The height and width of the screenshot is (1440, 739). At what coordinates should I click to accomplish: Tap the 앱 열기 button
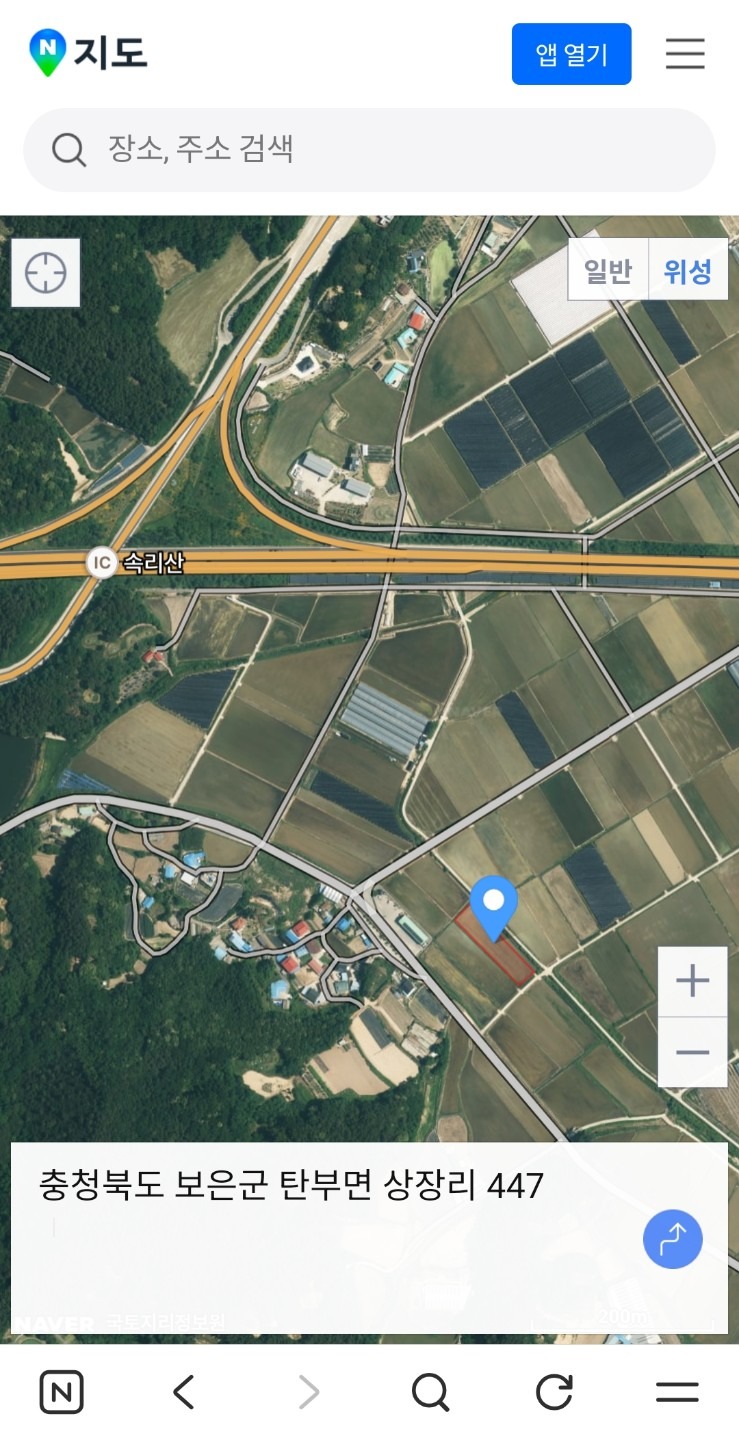tap(571, 54)
